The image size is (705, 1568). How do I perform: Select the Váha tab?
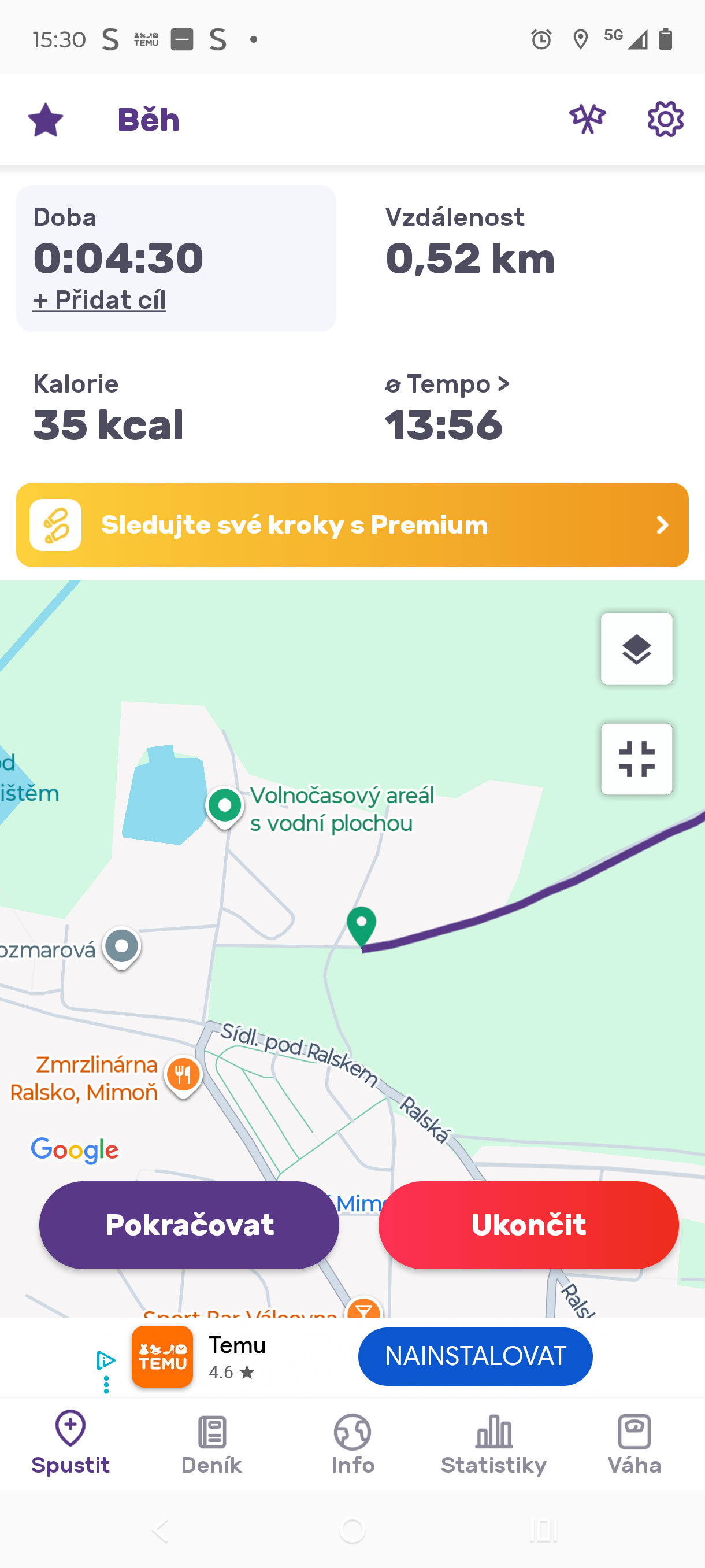(x=634, y=1444)
